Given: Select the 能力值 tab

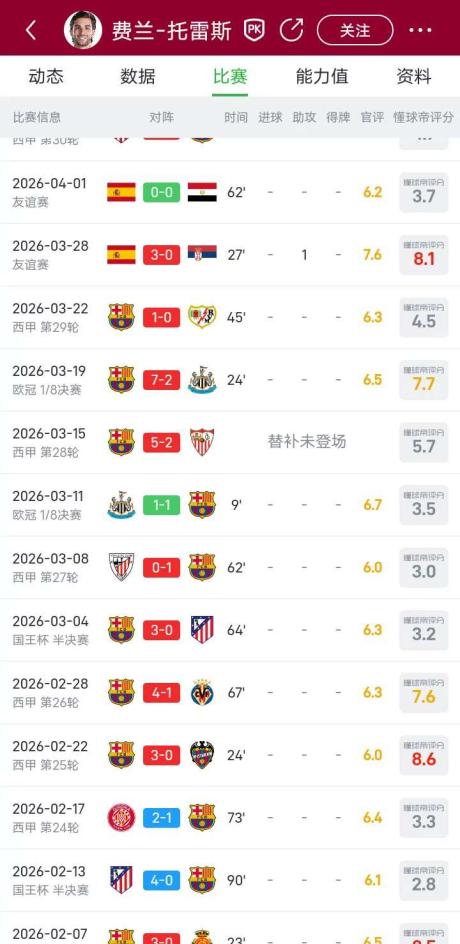Looking at the screenshot, I should [x=322, y=76].
